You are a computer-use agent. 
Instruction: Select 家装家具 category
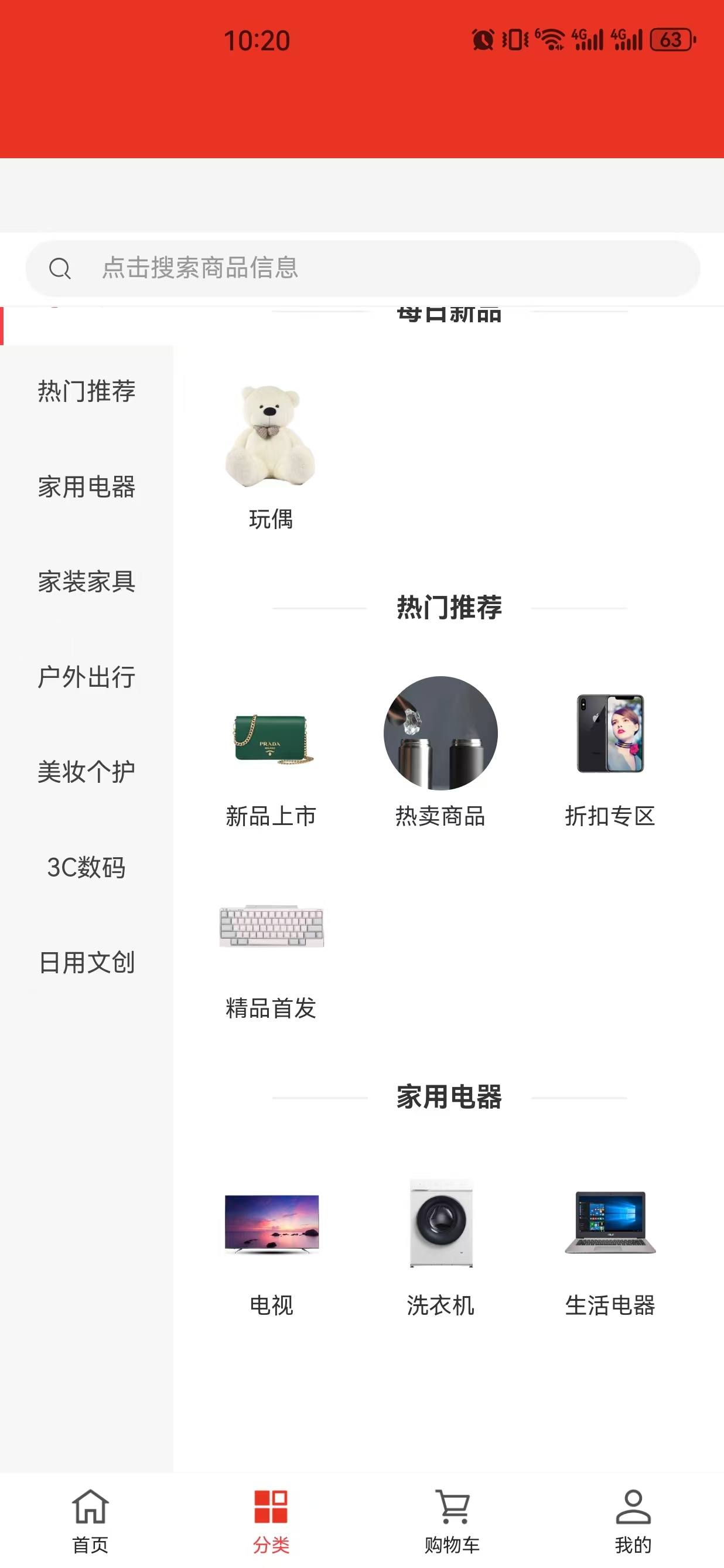86,582
